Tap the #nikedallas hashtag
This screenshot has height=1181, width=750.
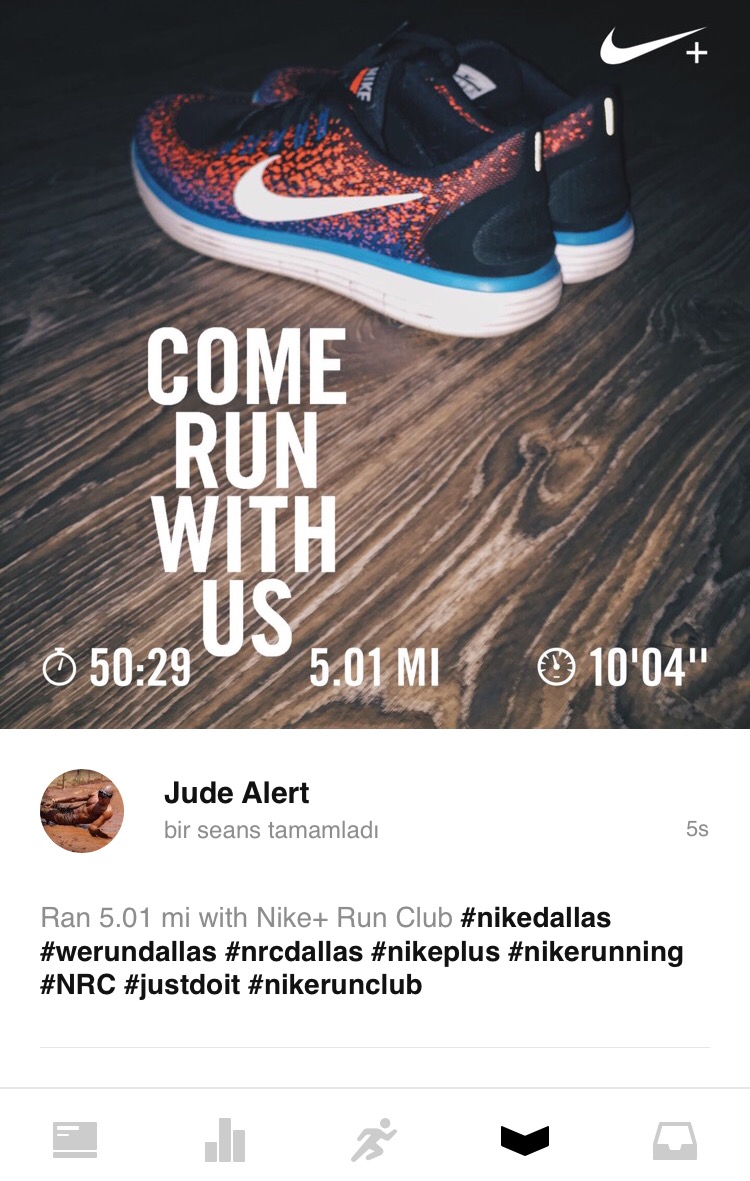(x=535, y=917)
